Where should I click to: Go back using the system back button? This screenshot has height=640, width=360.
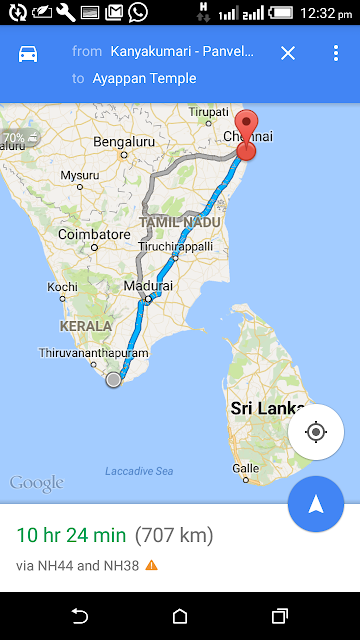80,616
